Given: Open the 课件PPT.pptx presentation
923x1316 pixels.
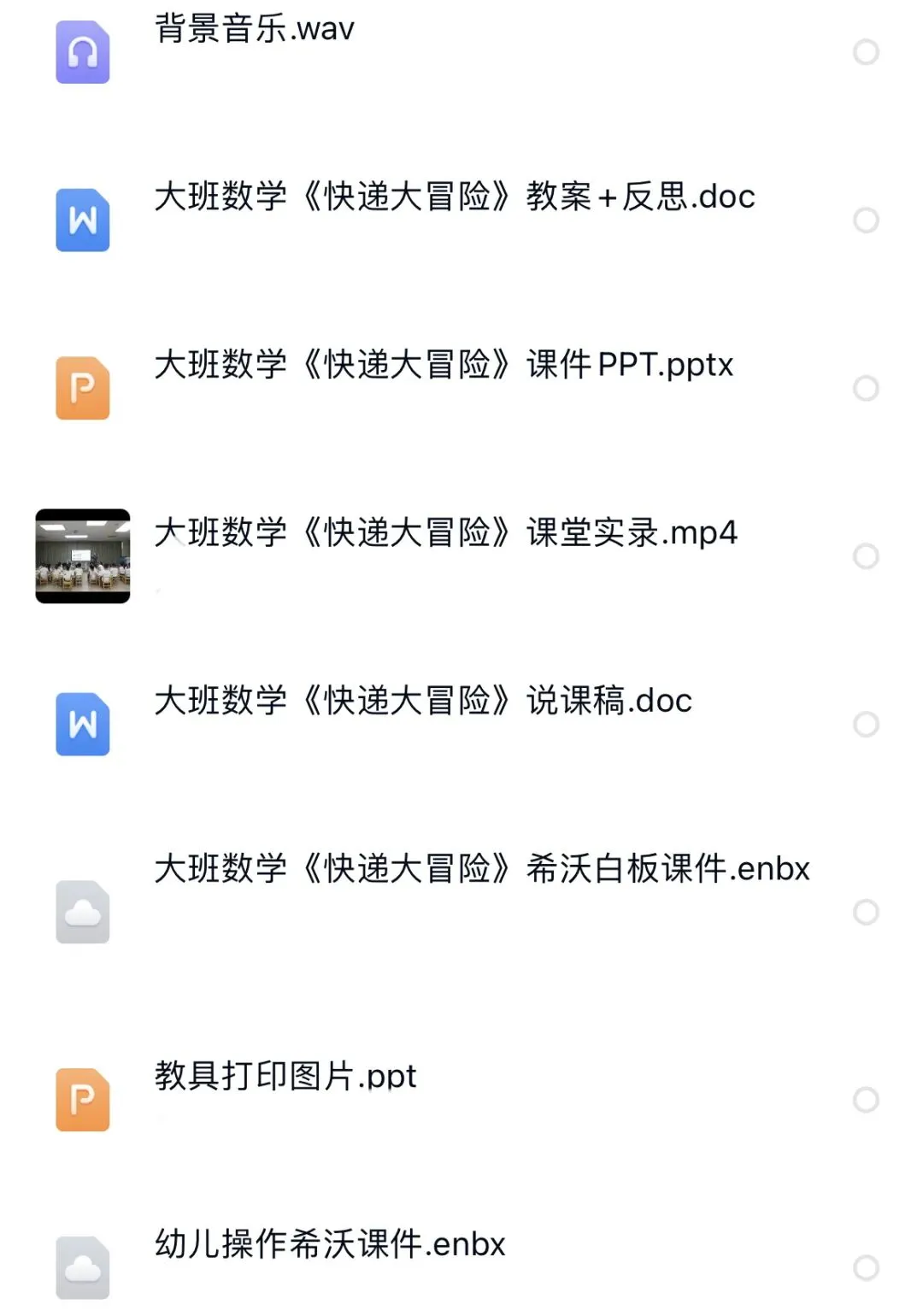Looking at the screenshot, I should click(444, 366).
